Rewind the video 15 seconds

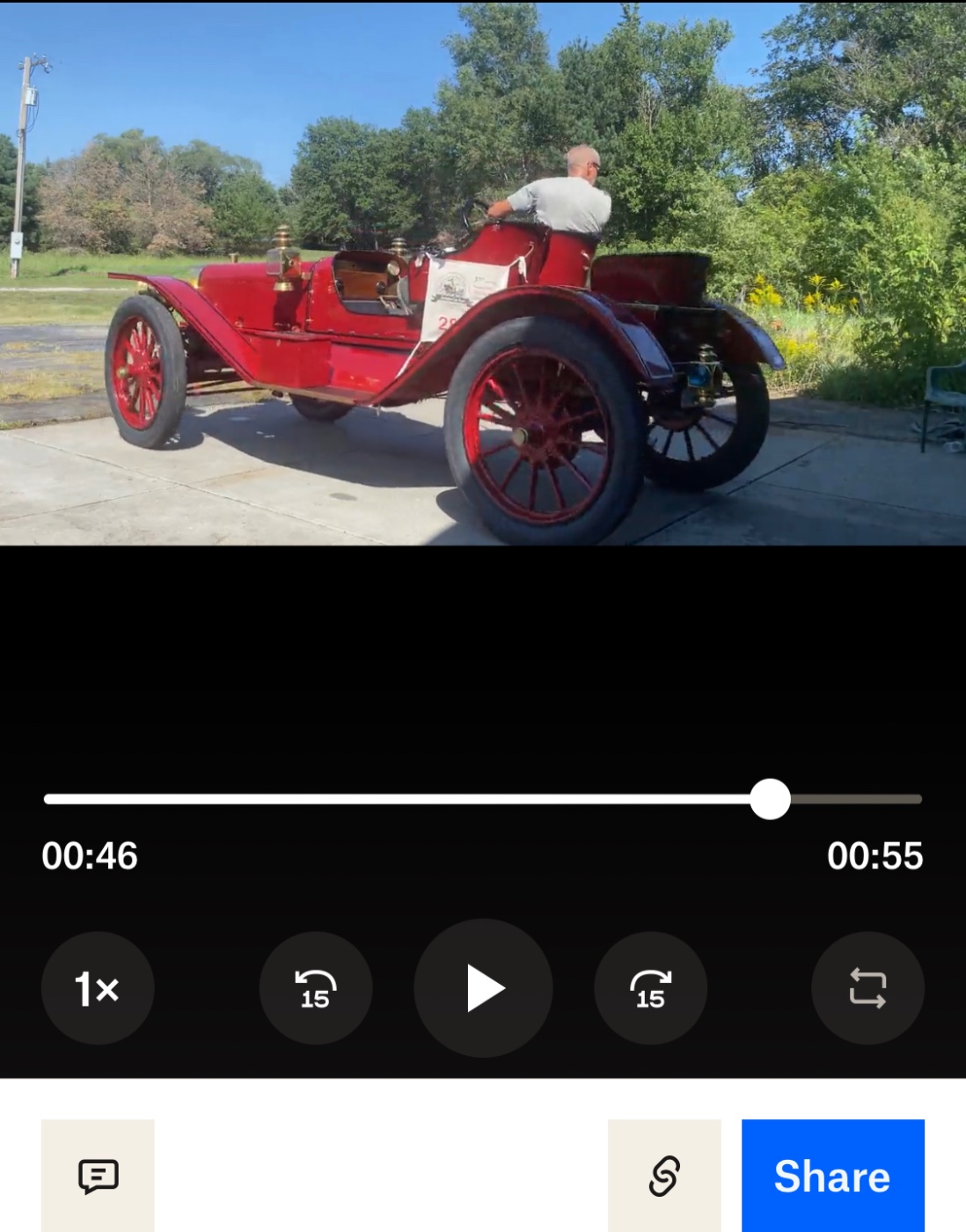[x=316, y=988]
